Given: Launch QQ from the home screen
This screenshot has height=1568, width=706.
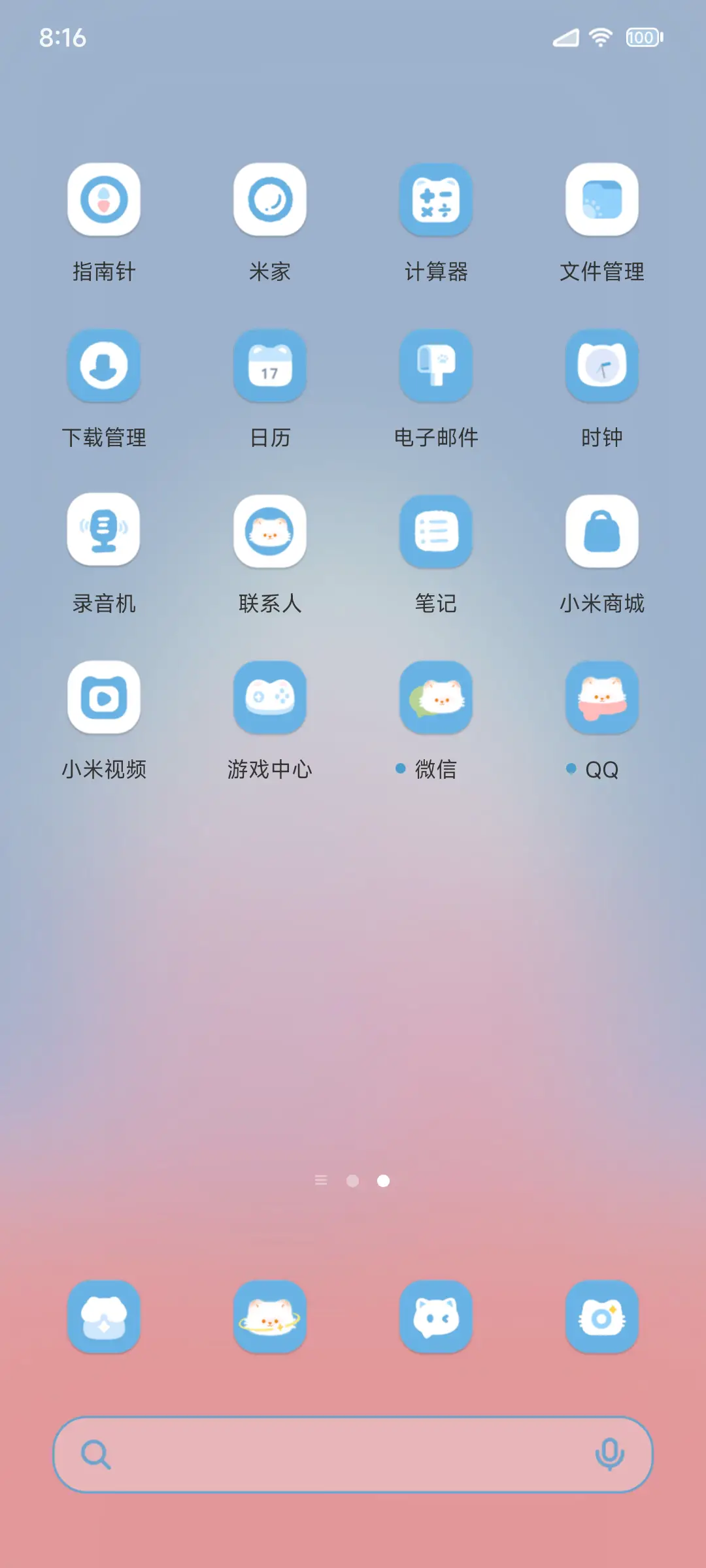Looking at the screenshot, I should (x=602, y=698).
